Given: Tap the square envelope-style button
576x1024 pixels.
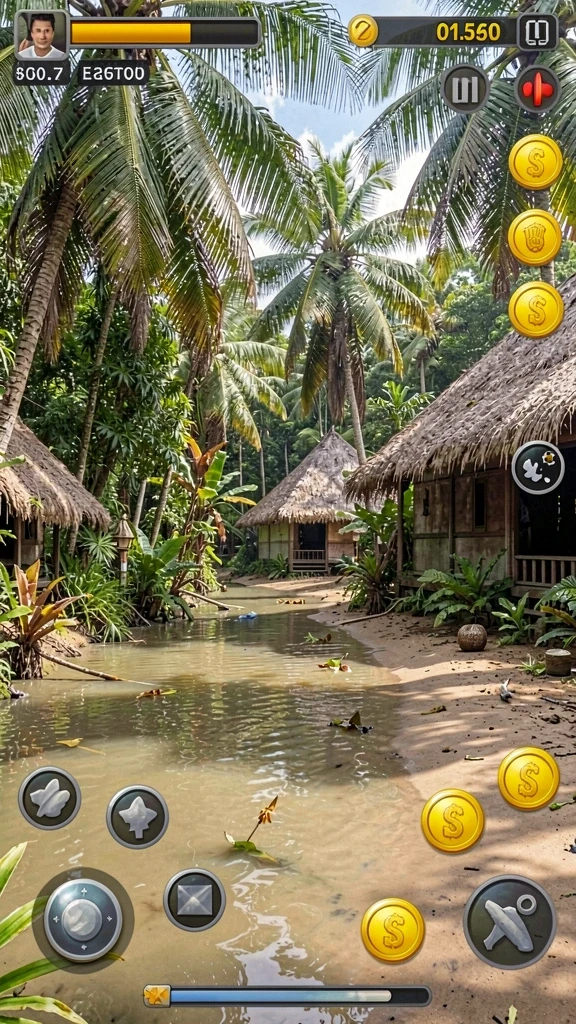Looking at the screenshot, I should click(x=195, y=899).
